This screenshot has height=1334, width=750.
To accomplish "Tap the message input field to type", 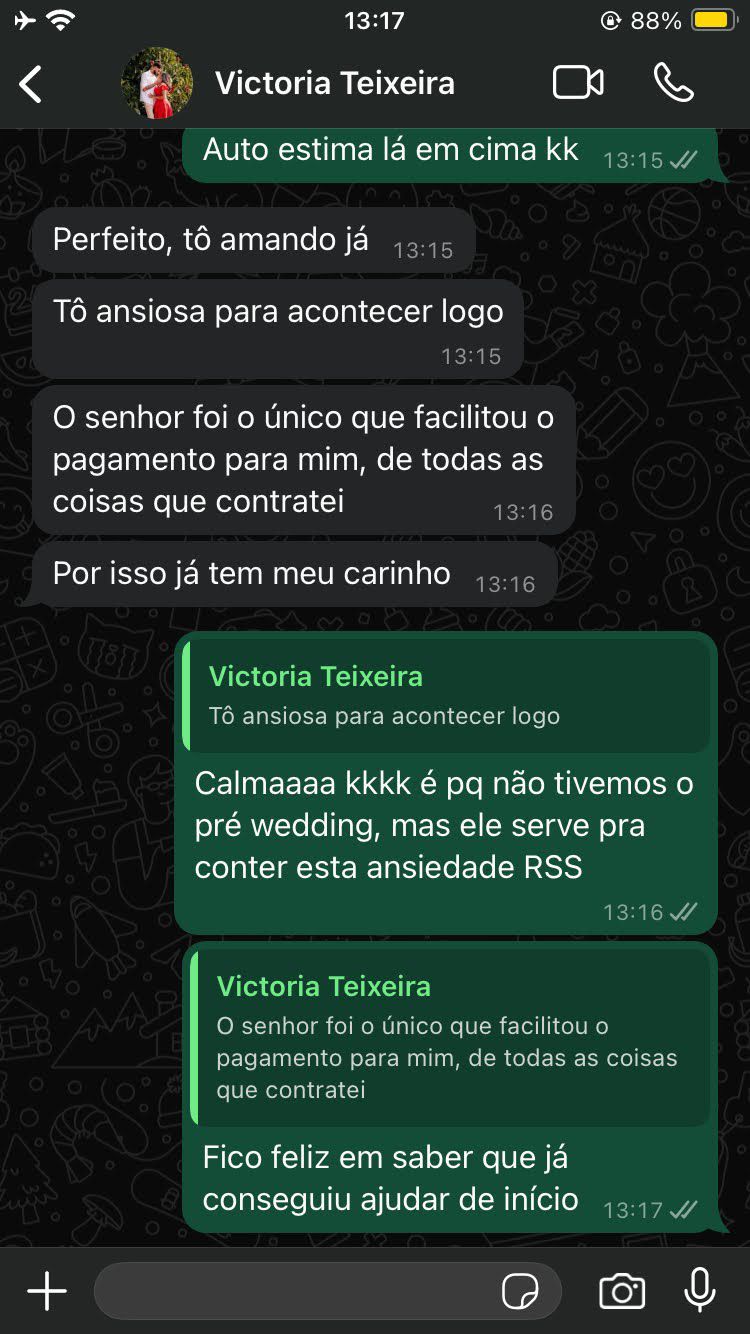I will [300, 1291].
